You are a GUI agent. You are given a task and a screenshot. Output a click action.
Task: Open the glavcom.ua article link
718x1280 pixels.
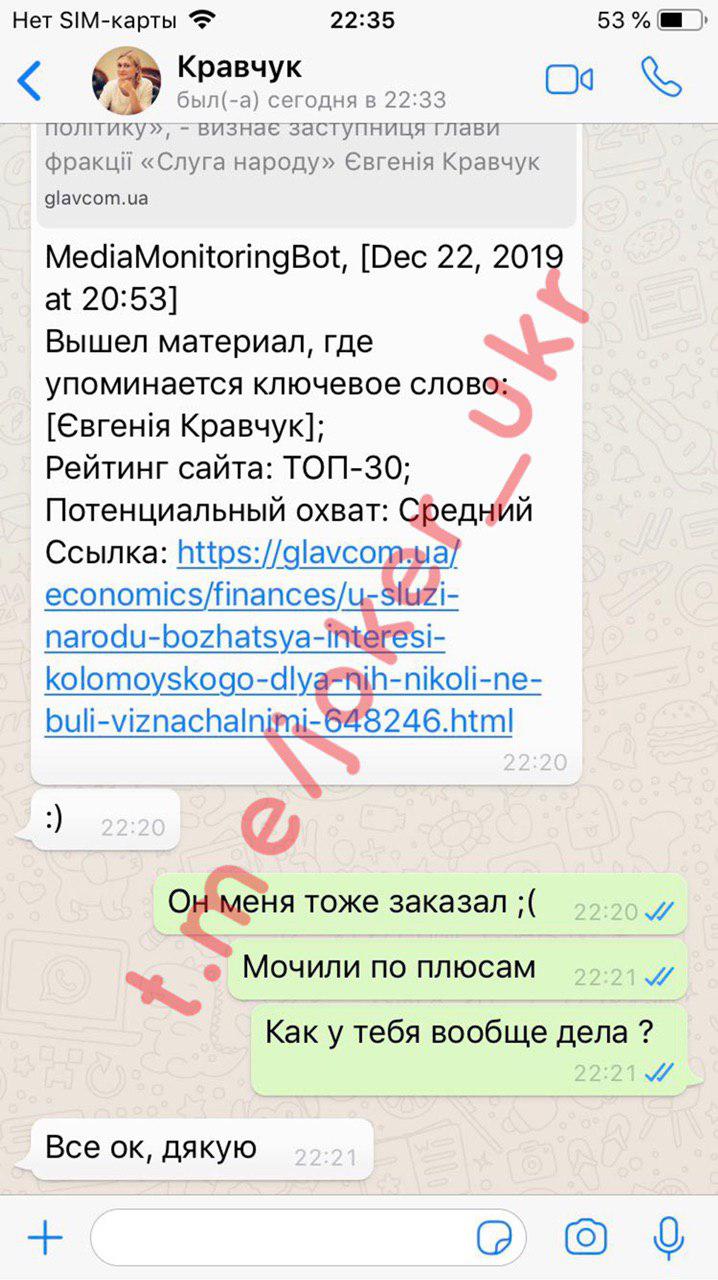293,636
